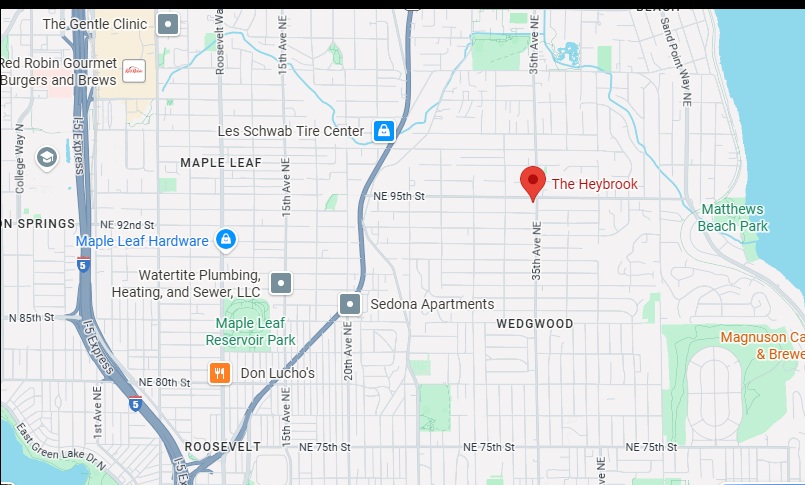Screen dimensions: 805x485
Task: Tap the Watertite Plumbing place marker
Action: [x=281, y=283]
